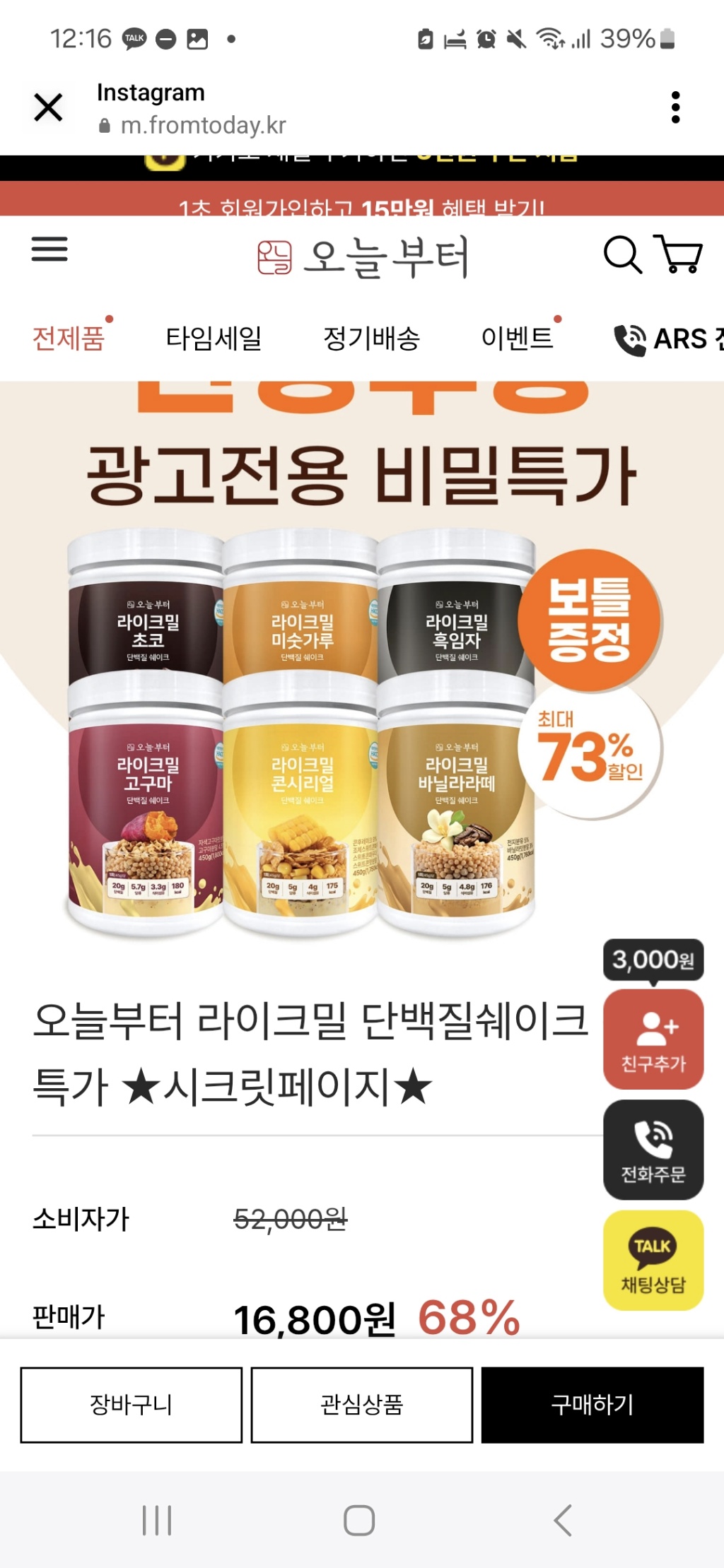Switch to the 전제품 tab
The height and width of the screenshot is (1568, 724).
(x=69, y=338)
